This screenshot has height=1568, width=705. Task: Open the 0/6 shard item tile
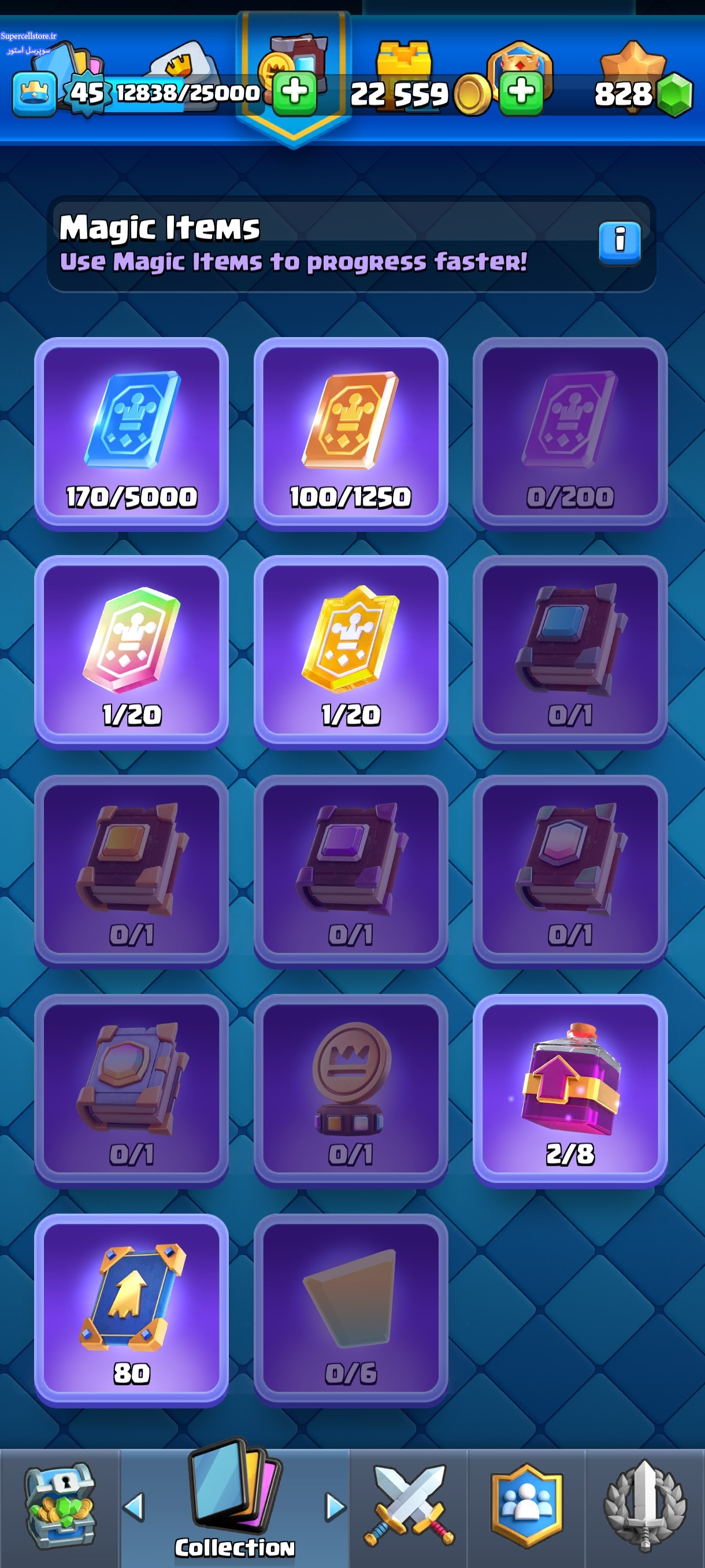point(350,1310)
